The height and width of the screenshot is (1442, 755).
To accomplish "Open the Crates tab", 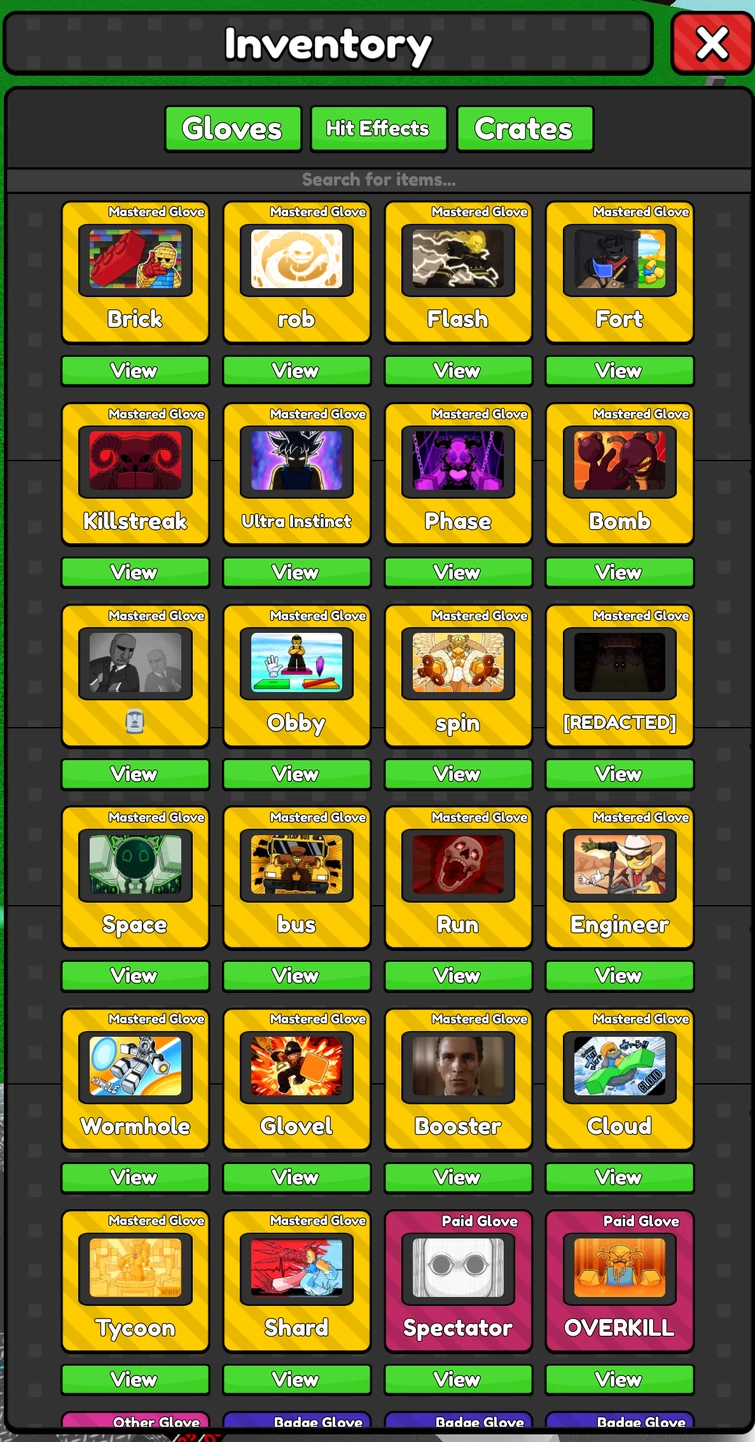I will tap(524, 128).
